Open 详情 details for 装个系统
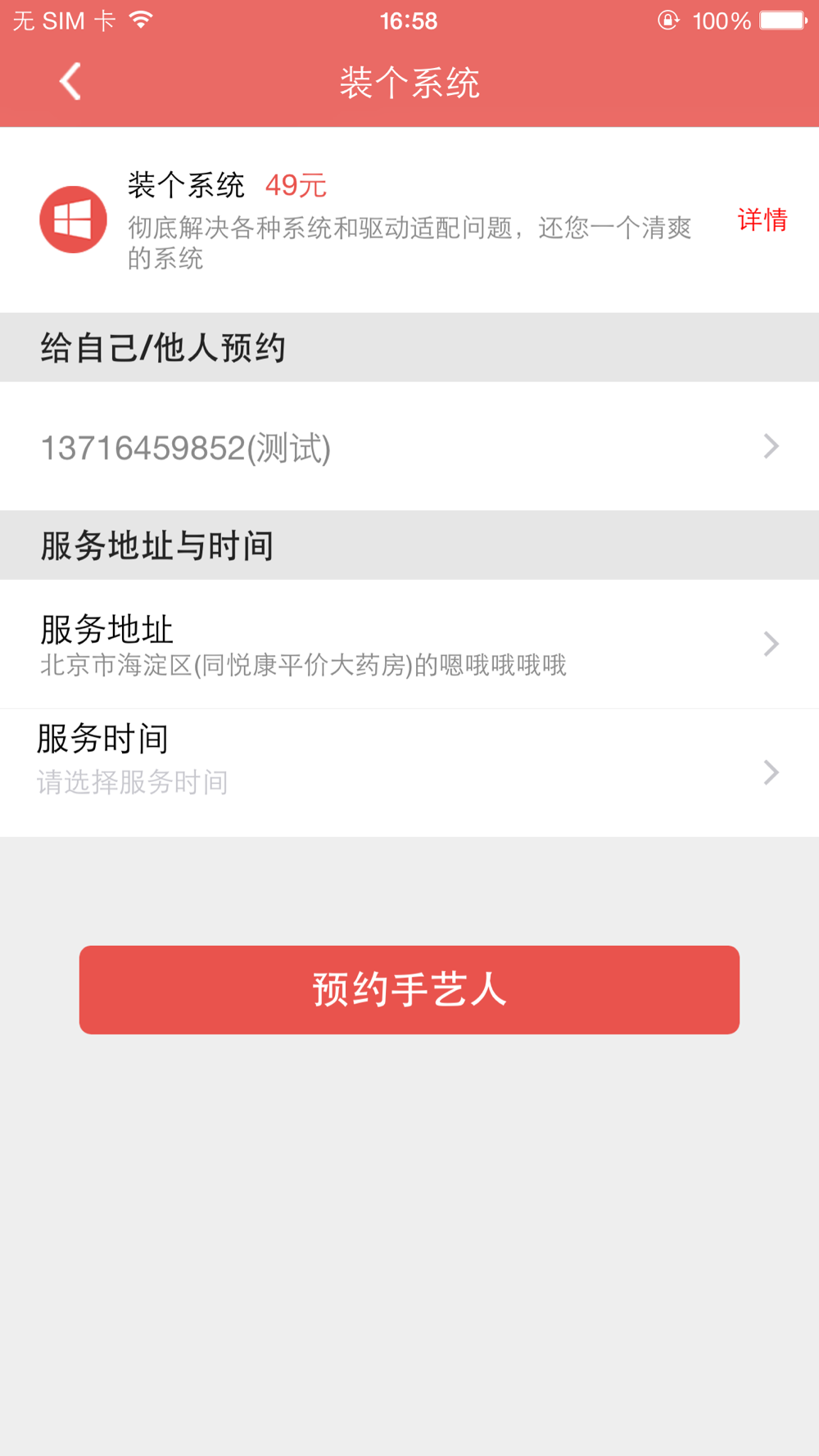The width and height of the screenshot is (819, 1456). point(762,219)
